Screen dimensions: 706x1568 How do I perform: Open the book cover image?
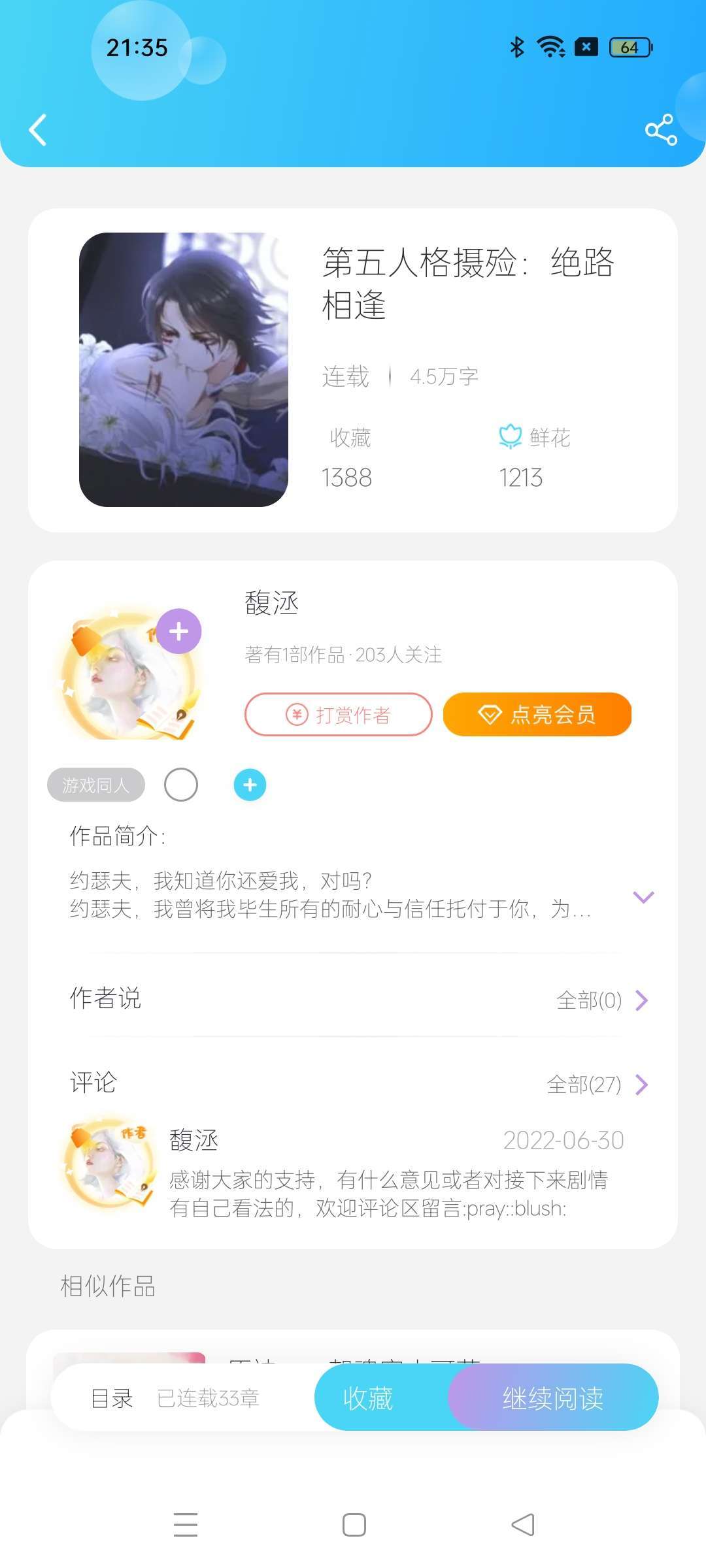tap(184, 369)
